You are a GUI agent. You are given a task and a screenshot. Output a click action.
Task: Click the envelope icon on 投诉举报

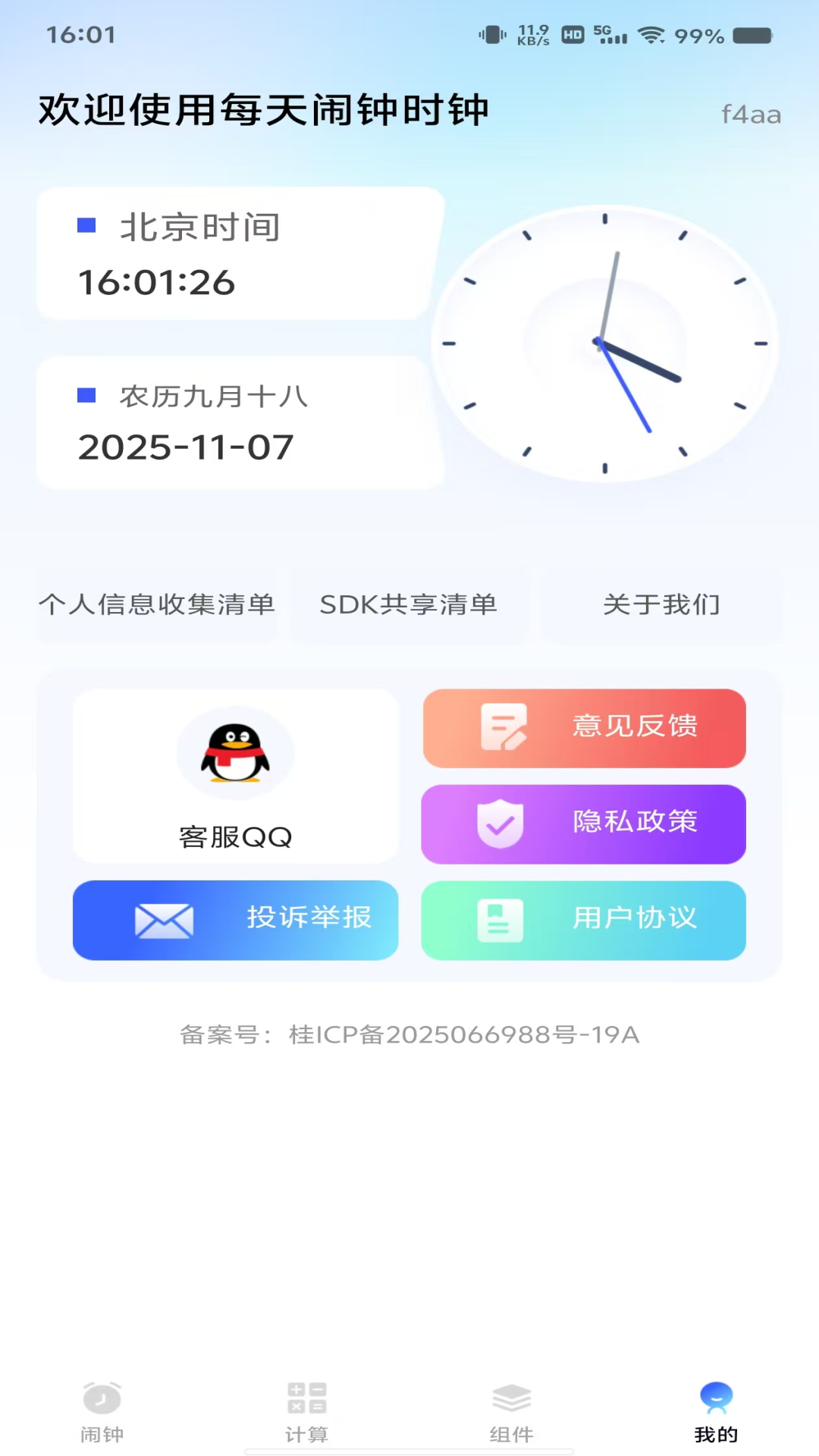click(x=163, y=920)
